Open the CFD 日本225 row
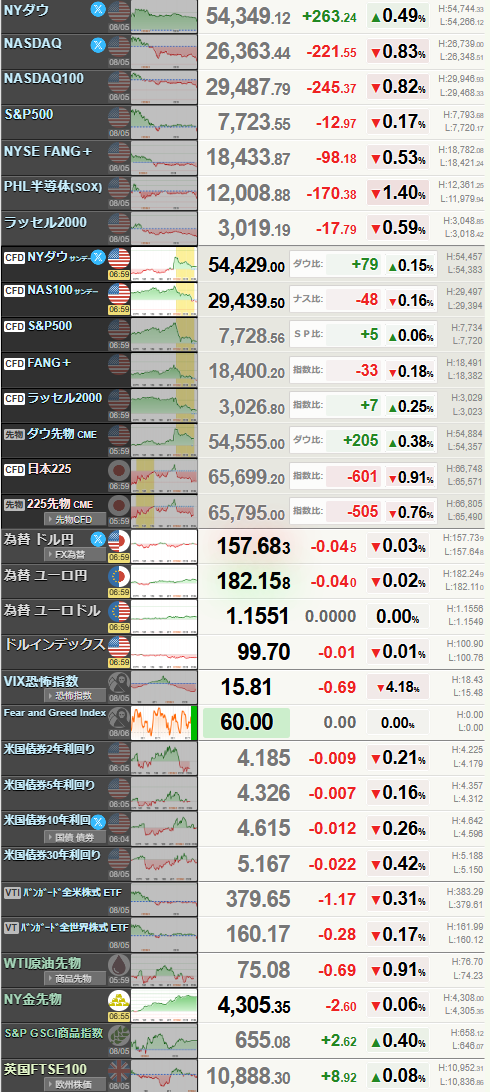This screenshot has height=1092, width=490. click(245, 476)
